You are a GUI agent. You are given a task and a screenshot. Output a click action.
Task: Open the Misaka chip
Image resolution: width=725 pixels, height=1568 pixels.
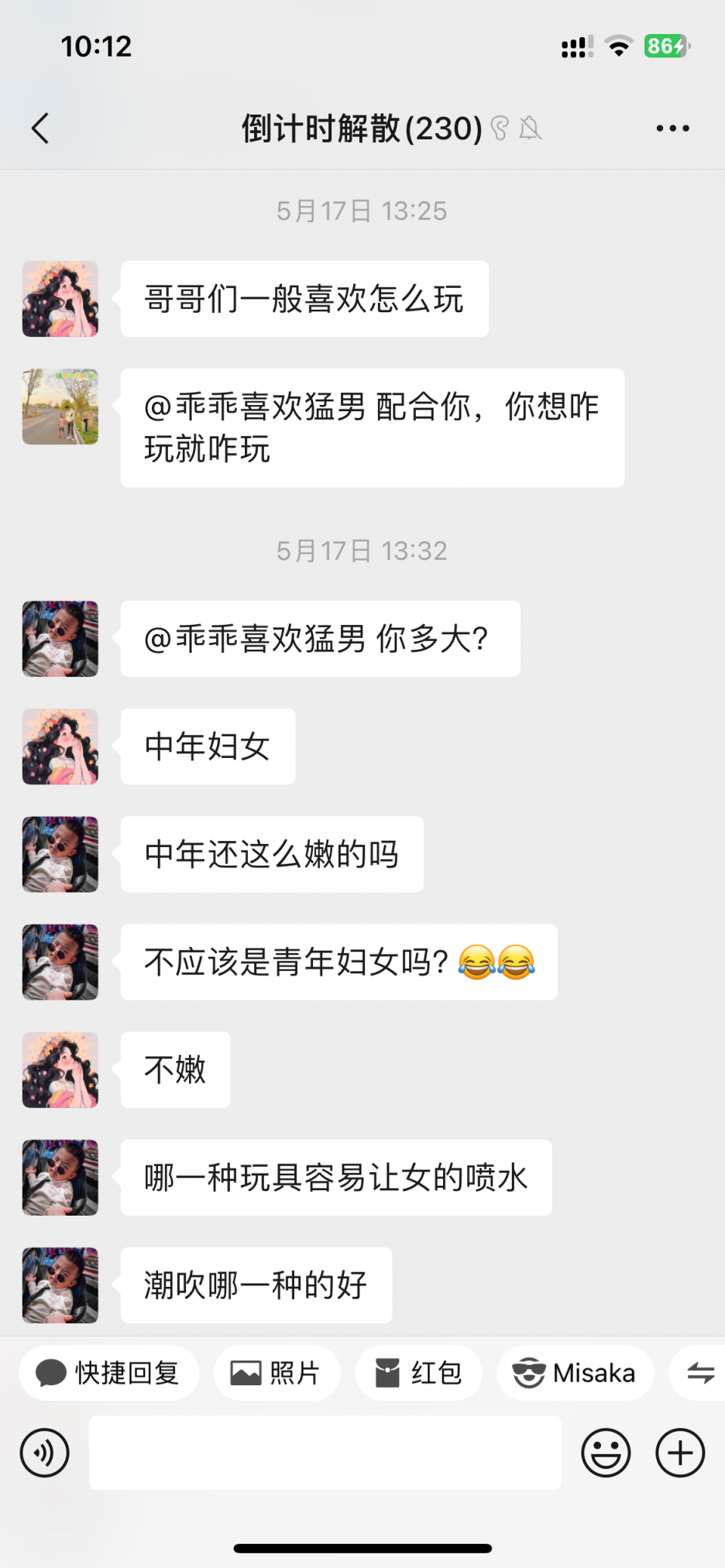pos(575,1373)
